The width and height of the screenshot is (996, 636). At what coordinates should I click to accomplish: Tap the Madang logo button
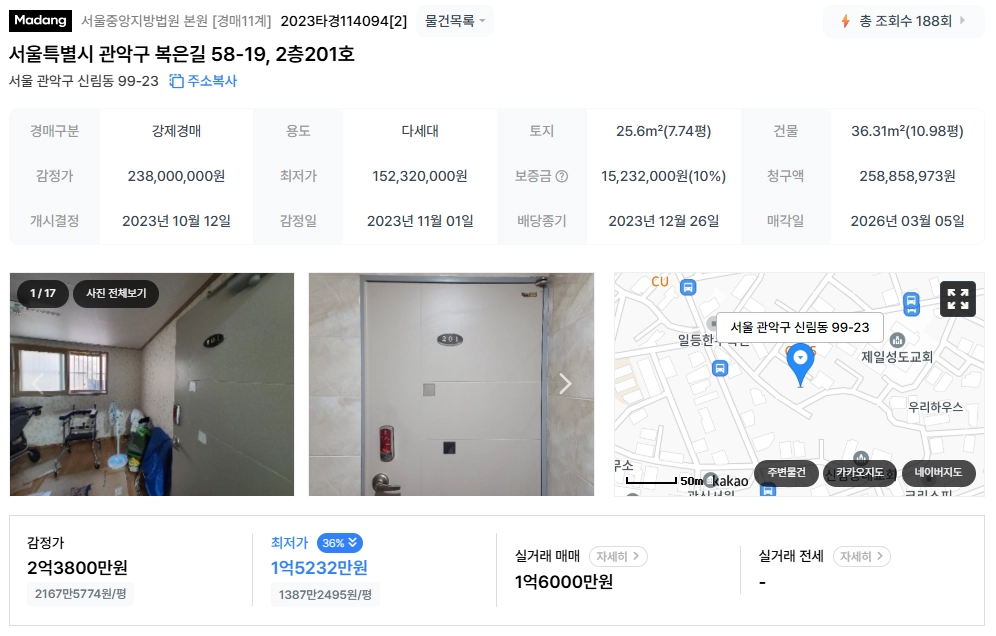(x=40, y=20)
